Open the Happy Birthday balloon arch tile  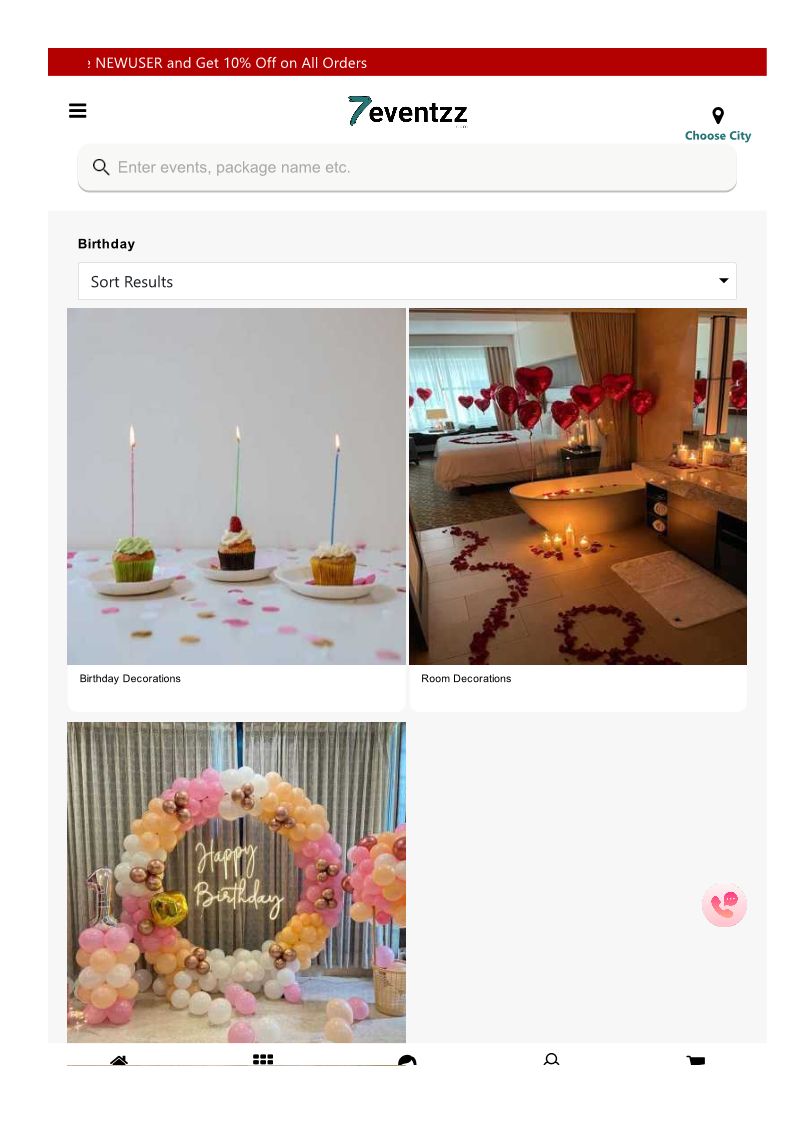pos(236,882)
